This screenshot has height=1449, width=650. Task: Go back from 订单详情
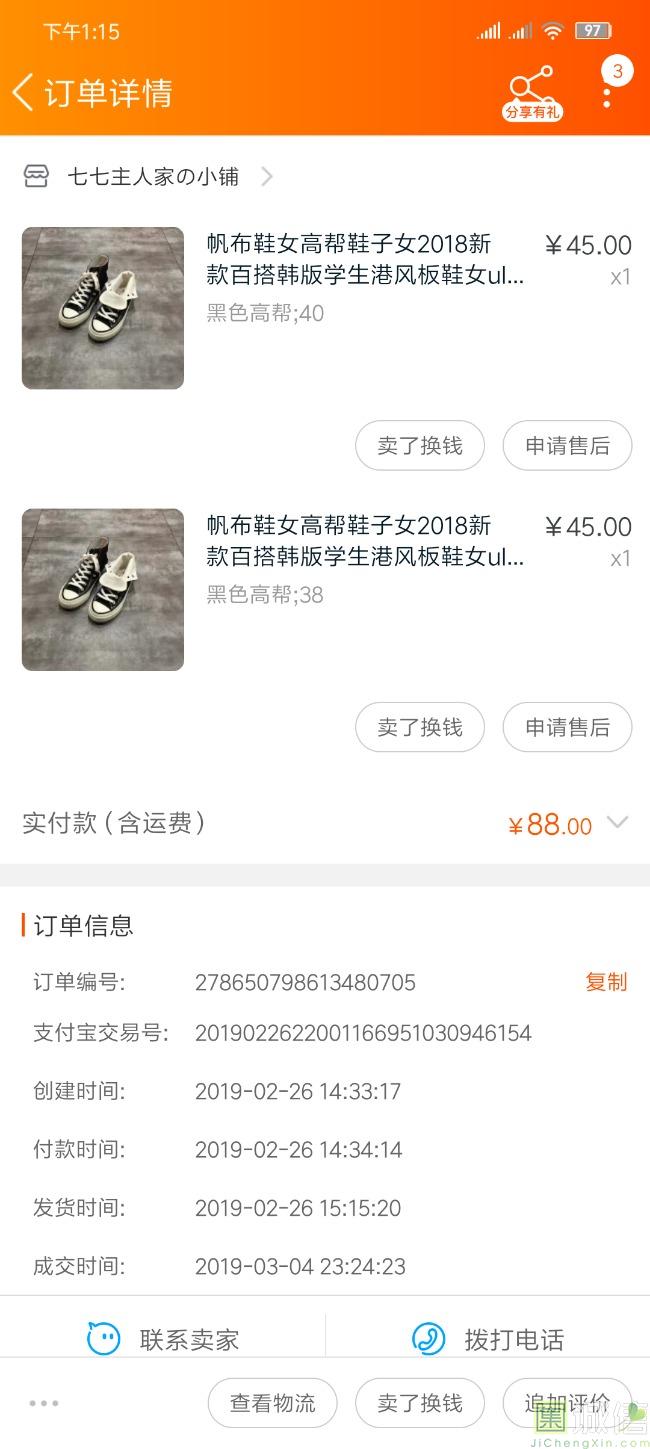24,92
